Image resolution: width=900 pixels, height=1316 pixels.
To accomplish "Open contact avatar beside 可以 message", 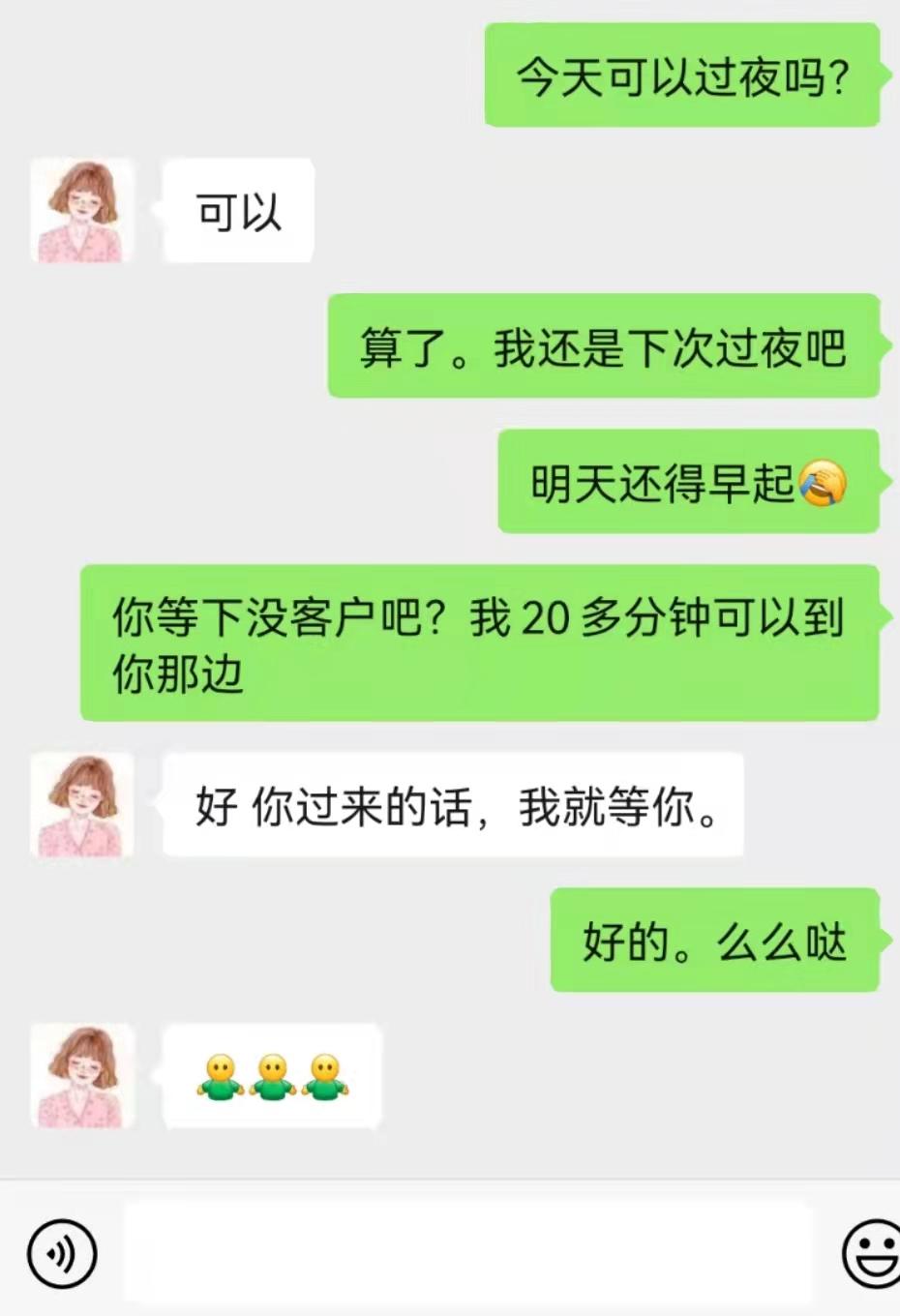I will [x=81, y=211].
